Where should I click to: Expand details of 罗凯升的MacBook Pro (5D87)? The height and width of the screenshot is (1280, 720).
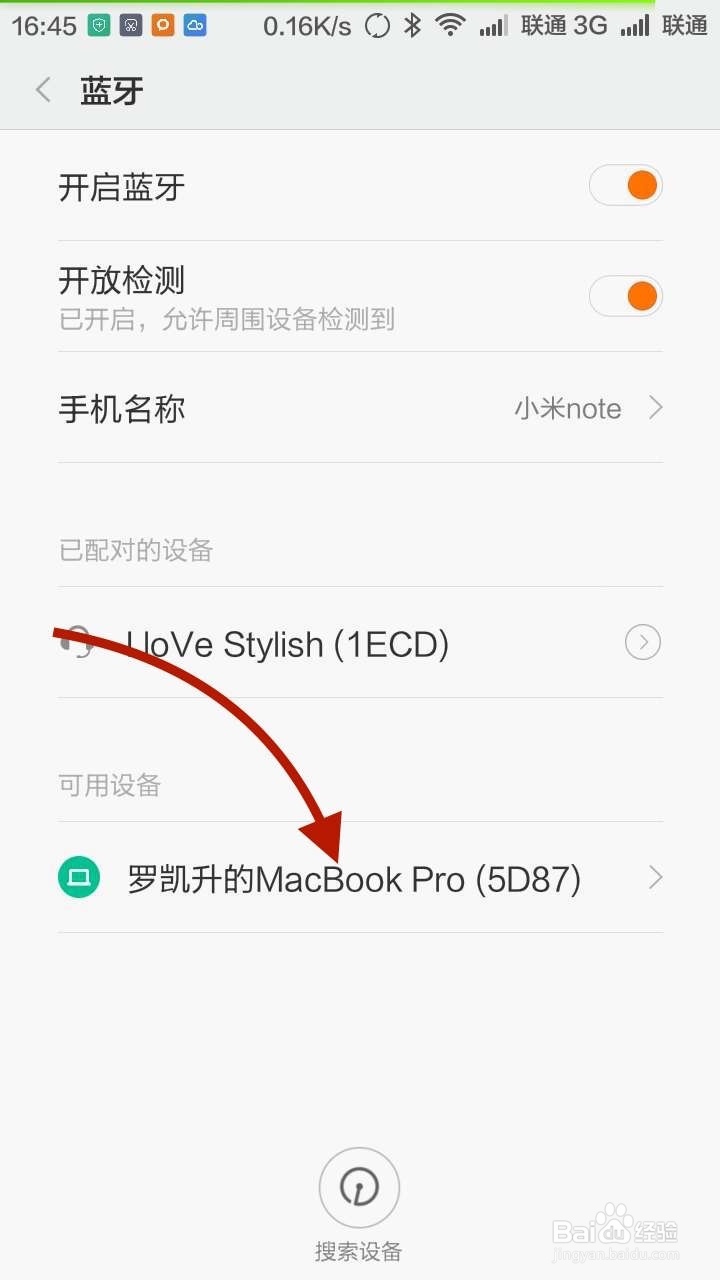coord(655,877)
